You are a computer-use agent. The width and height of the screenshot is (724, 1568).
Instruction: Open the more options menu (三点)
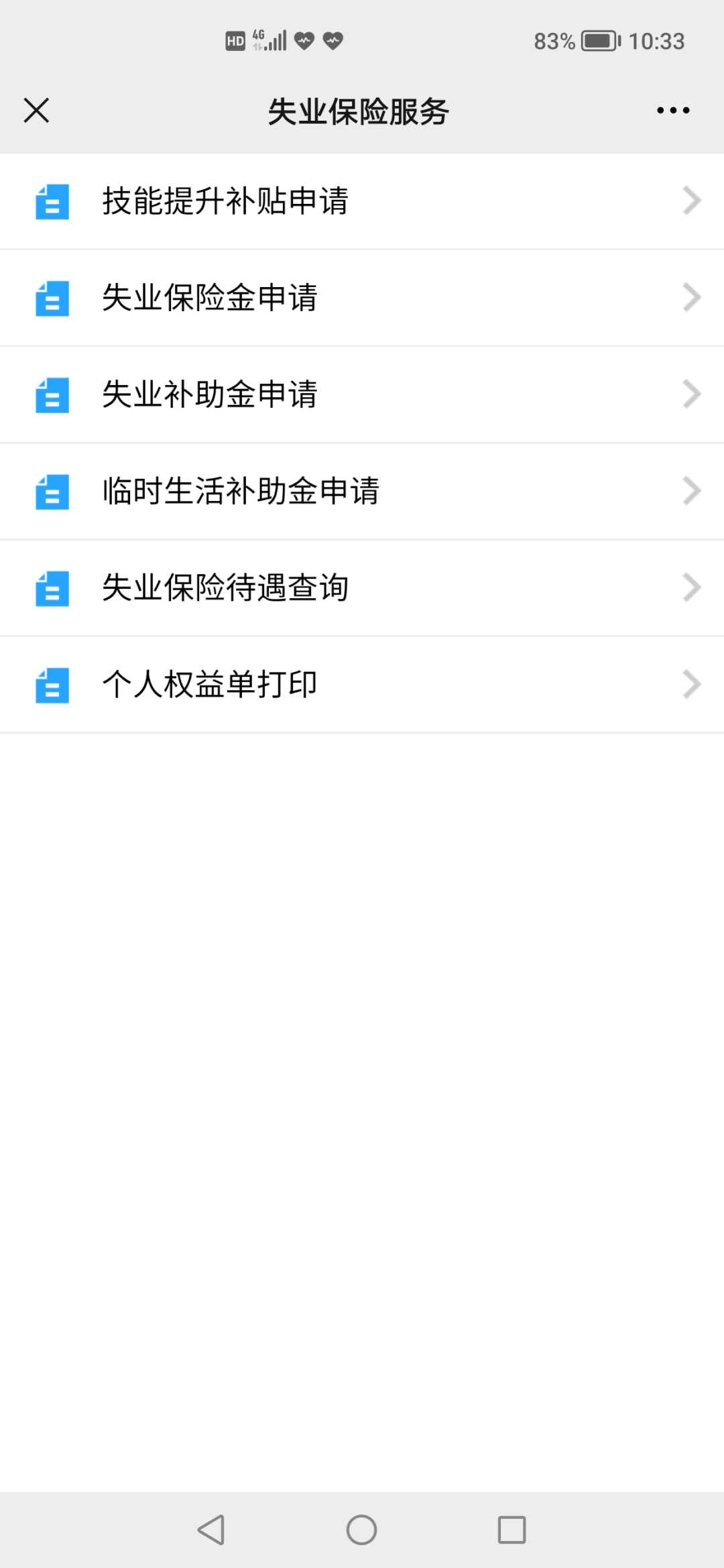[x=673, y=111]
